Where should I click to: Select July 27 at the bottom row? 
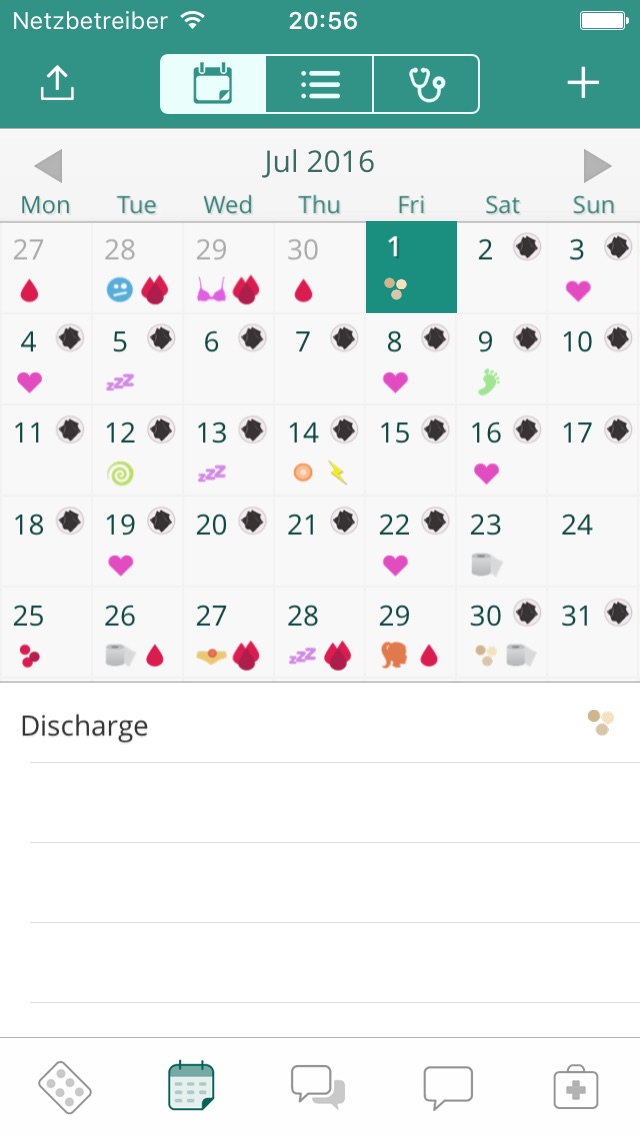click(x=228, y=633)
